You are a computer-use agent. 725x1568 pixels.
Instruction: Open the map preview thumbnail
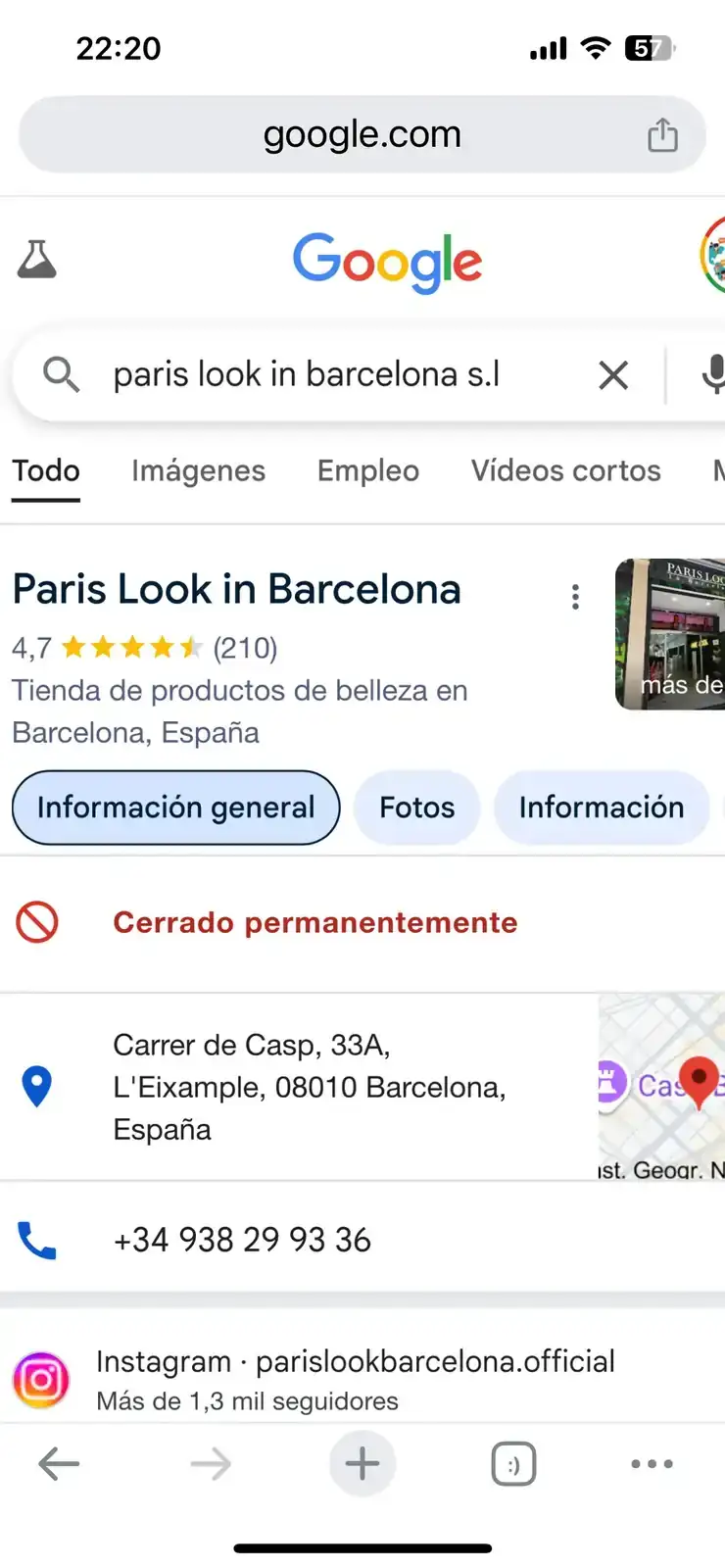coord(662,1087)
